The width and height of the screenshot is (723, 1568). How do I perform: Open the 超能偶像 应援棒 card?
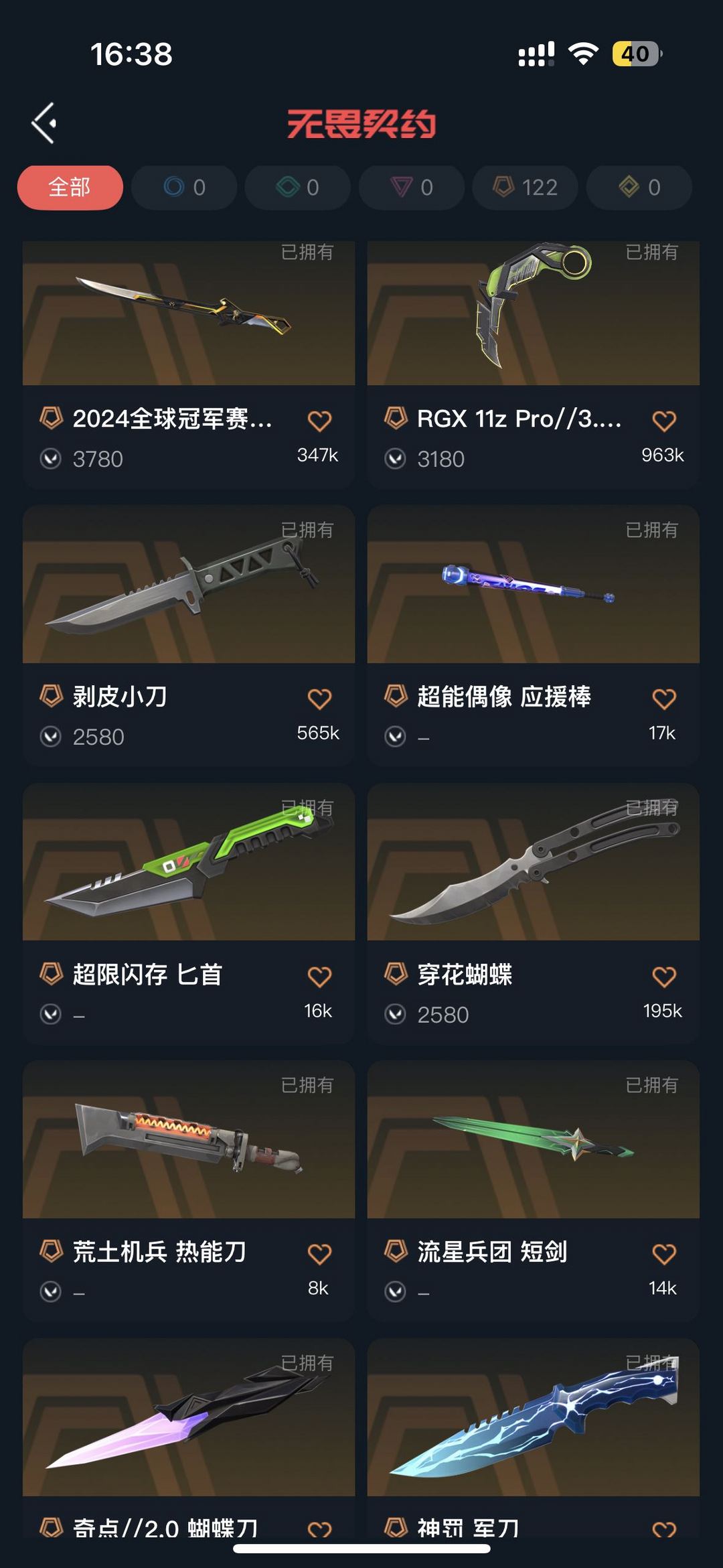coord(534,636)
